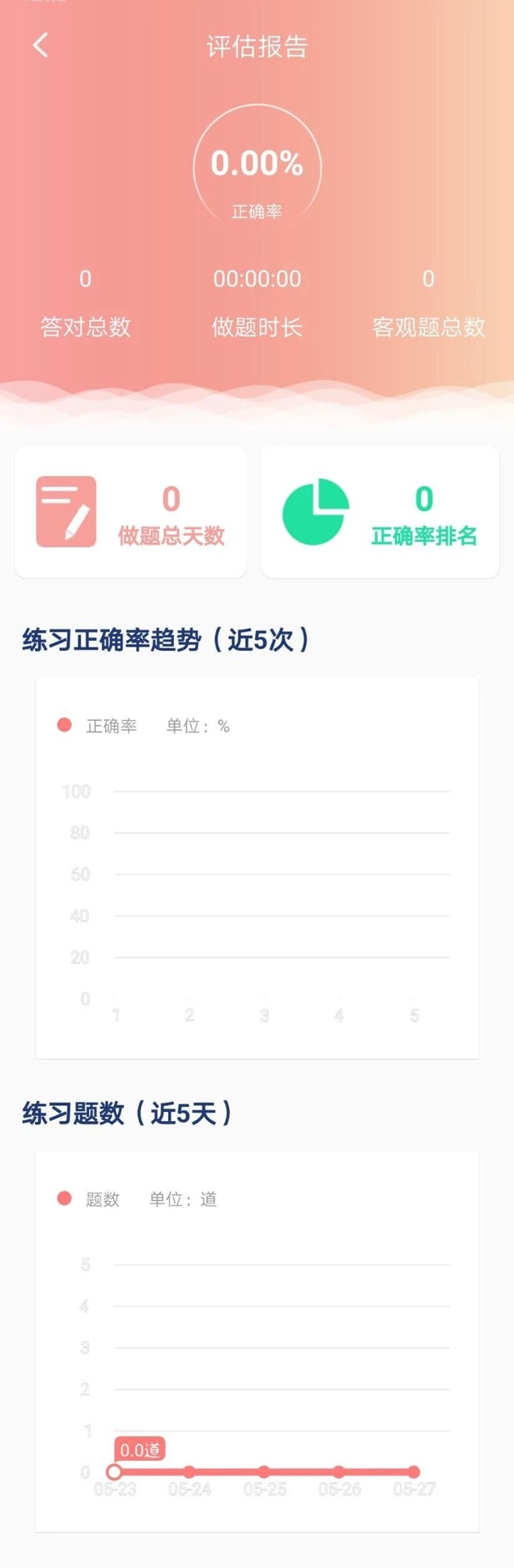Select the 05-25 data point on the 练习题数 chart
Screen dimensions: 514x1568
[x=264, y=1471]
